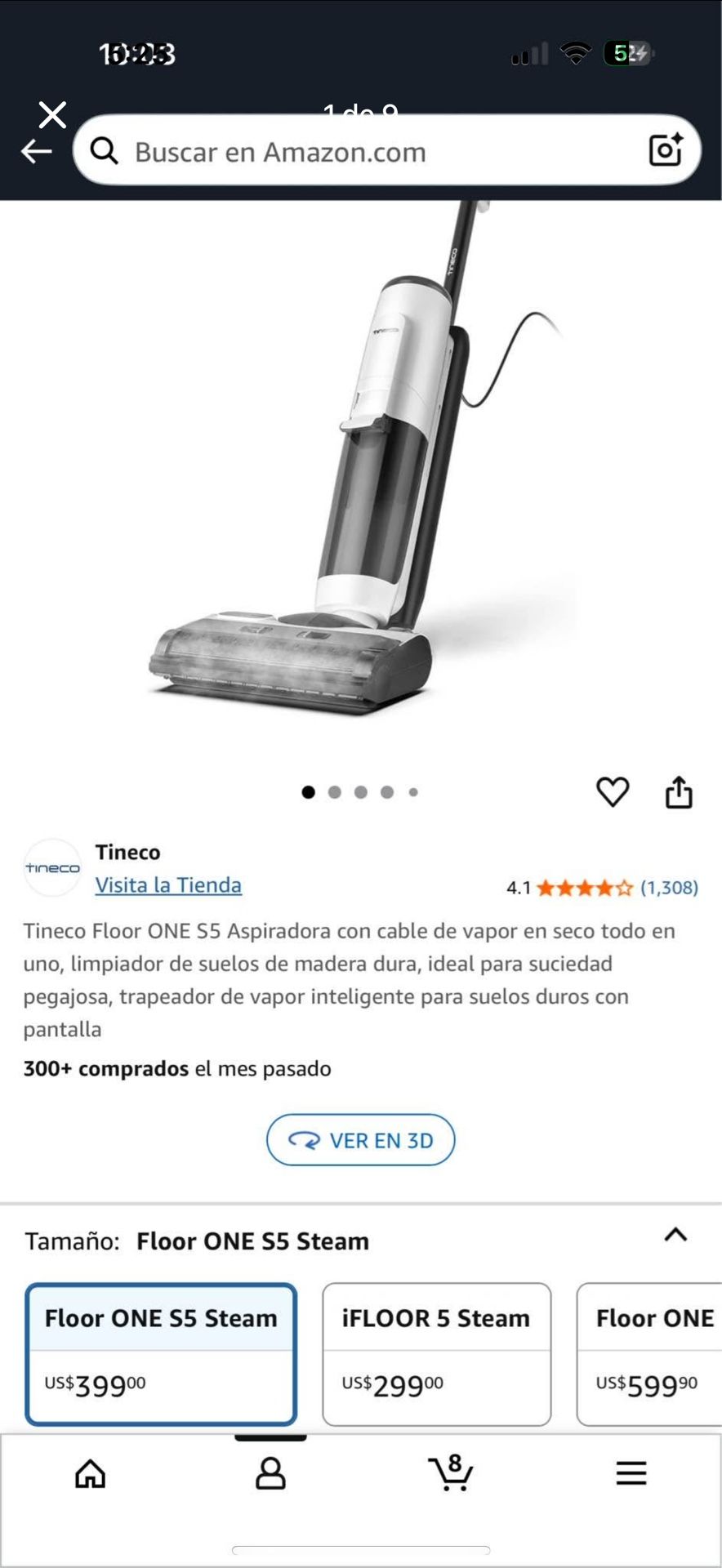Add product to wish list heart
The image size is (722, 1568).
click(613, 791)
